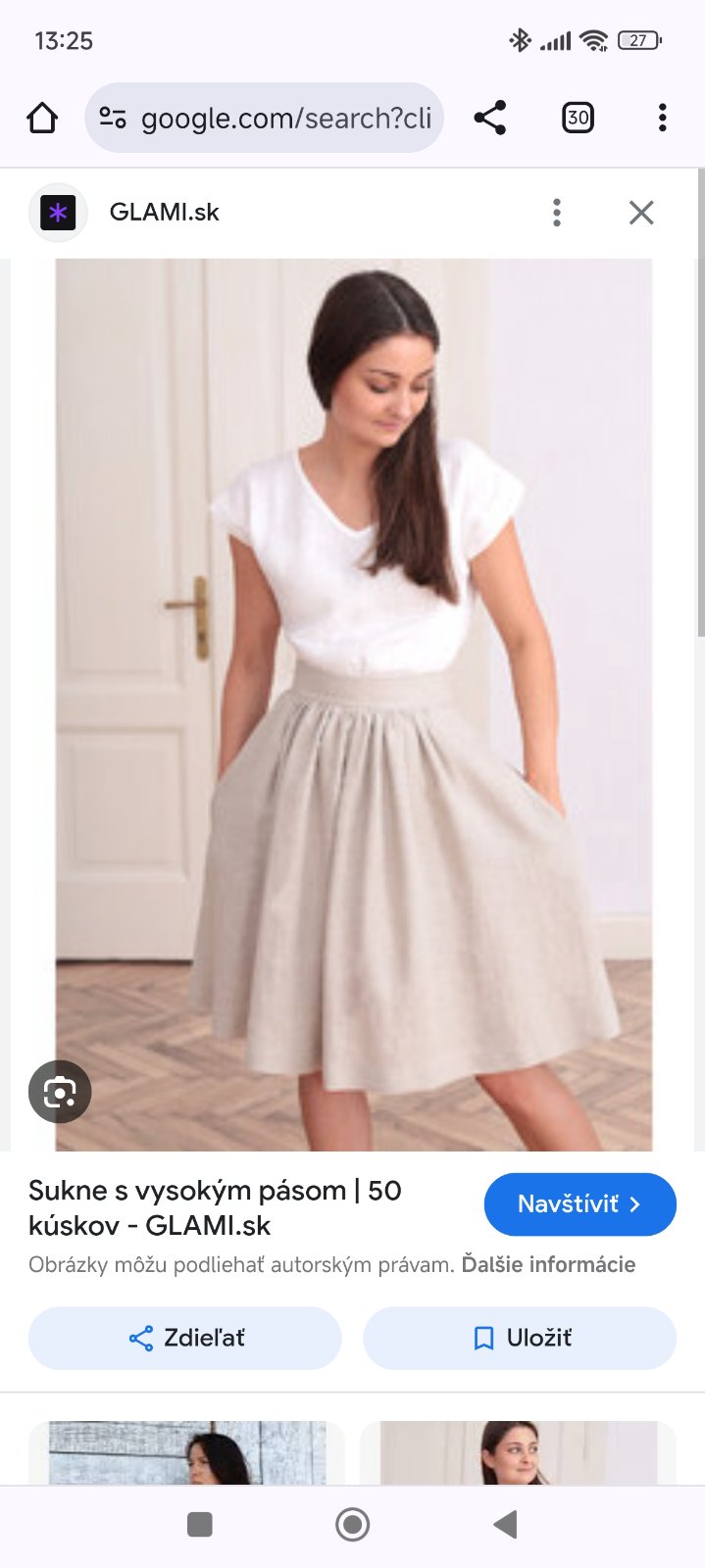Open recent apps with the square button

pyautogui.click(x=200, y=1525)
